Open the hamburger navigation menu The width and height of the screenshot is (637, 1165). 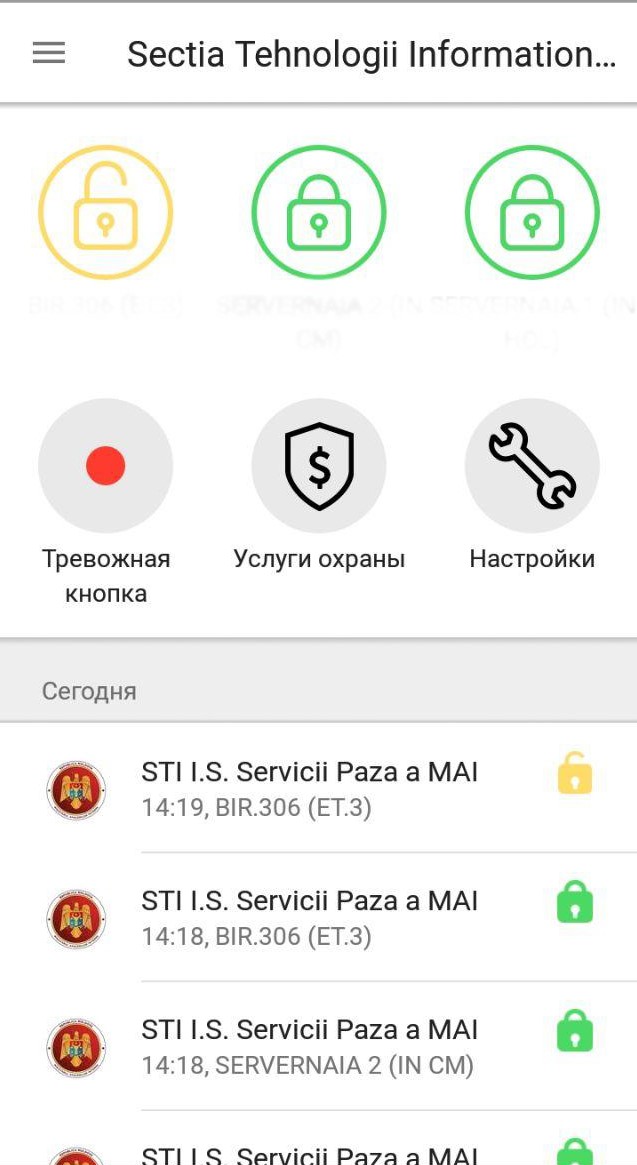[49, 54]
